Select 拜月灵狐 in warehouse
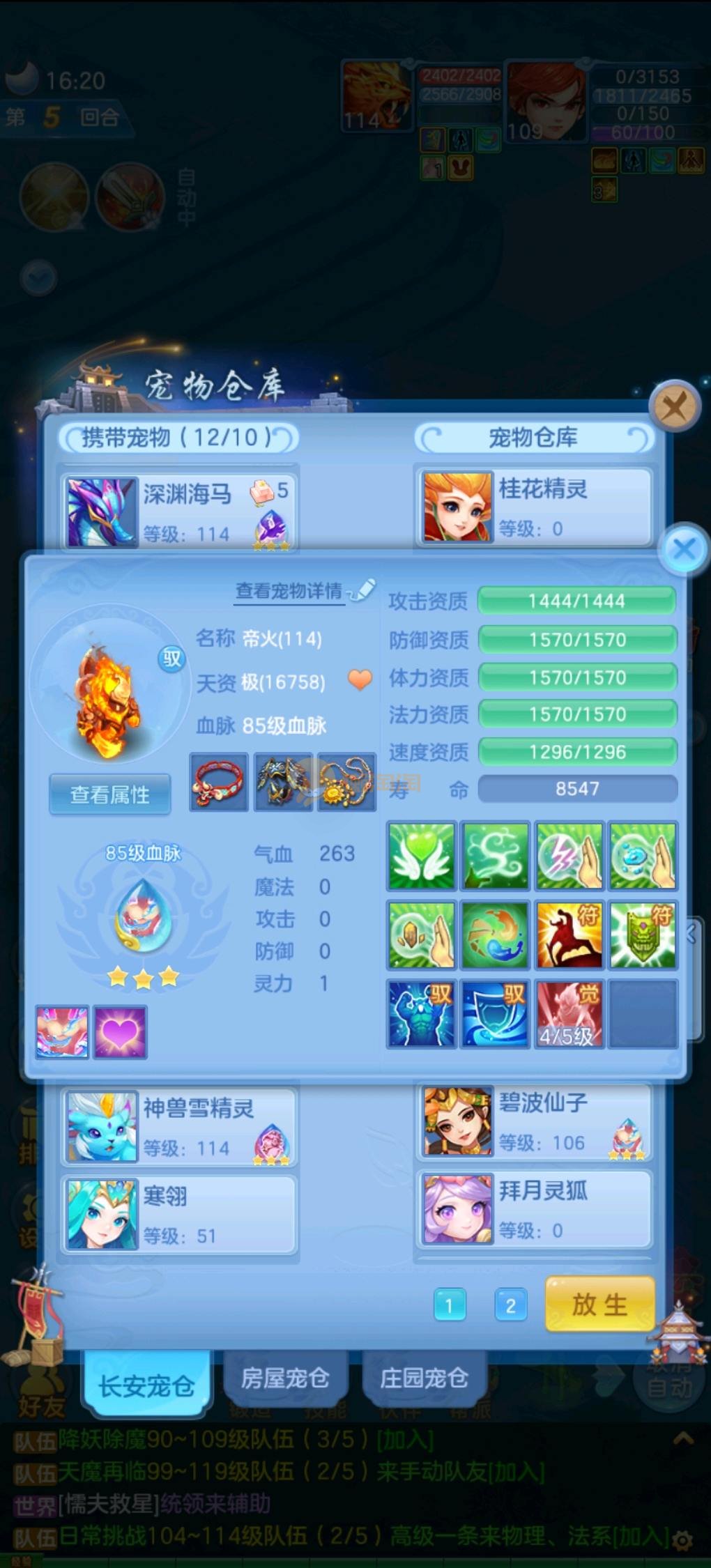 (535, 1209)
